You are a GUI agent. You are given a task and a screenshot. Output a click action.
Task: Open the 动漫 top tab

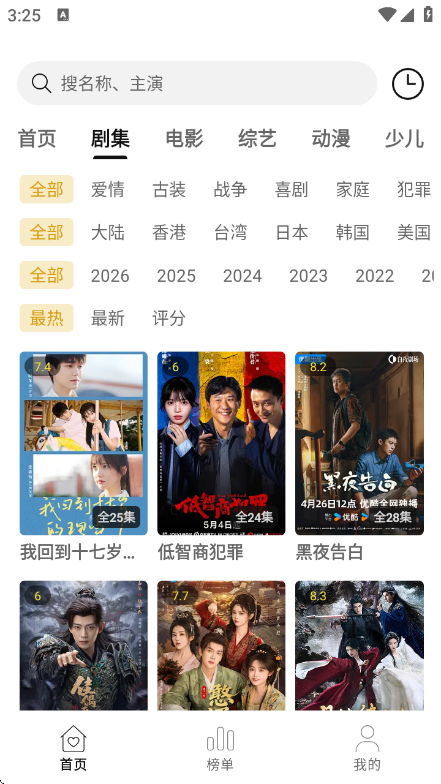(331, 138)
